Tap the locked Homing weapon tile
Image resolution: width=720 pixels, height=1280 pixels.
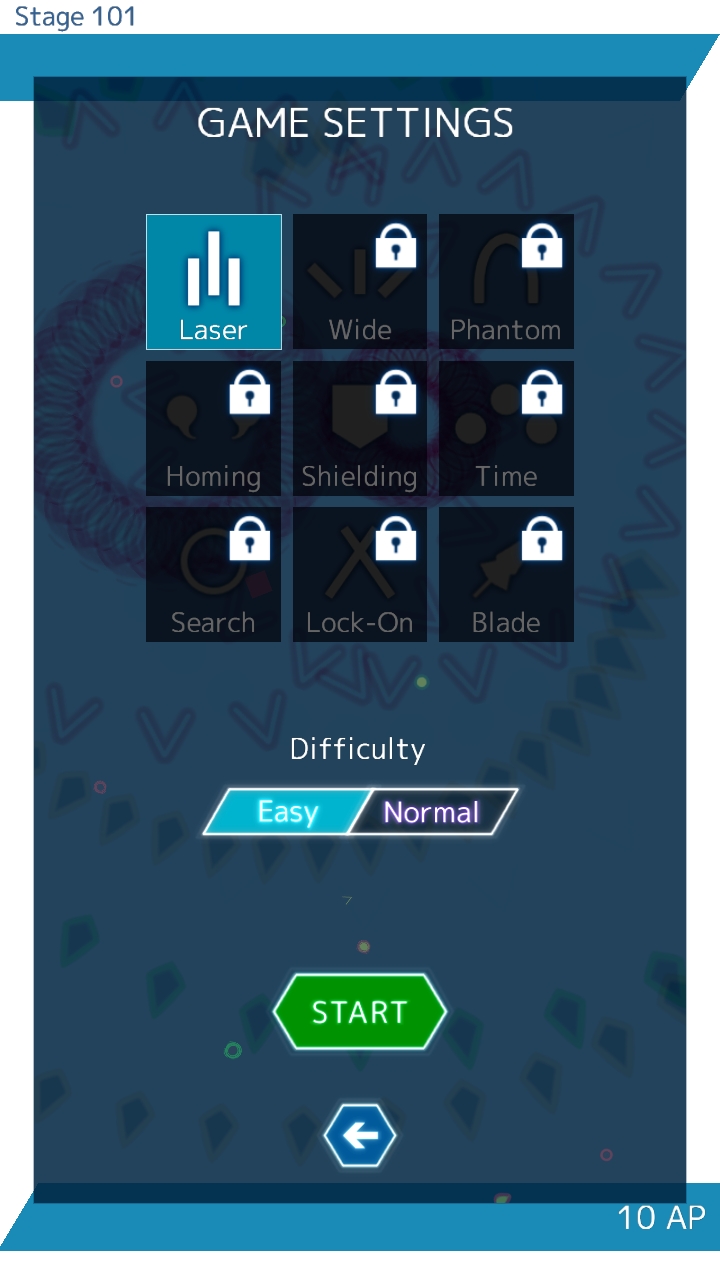(213, 429)
